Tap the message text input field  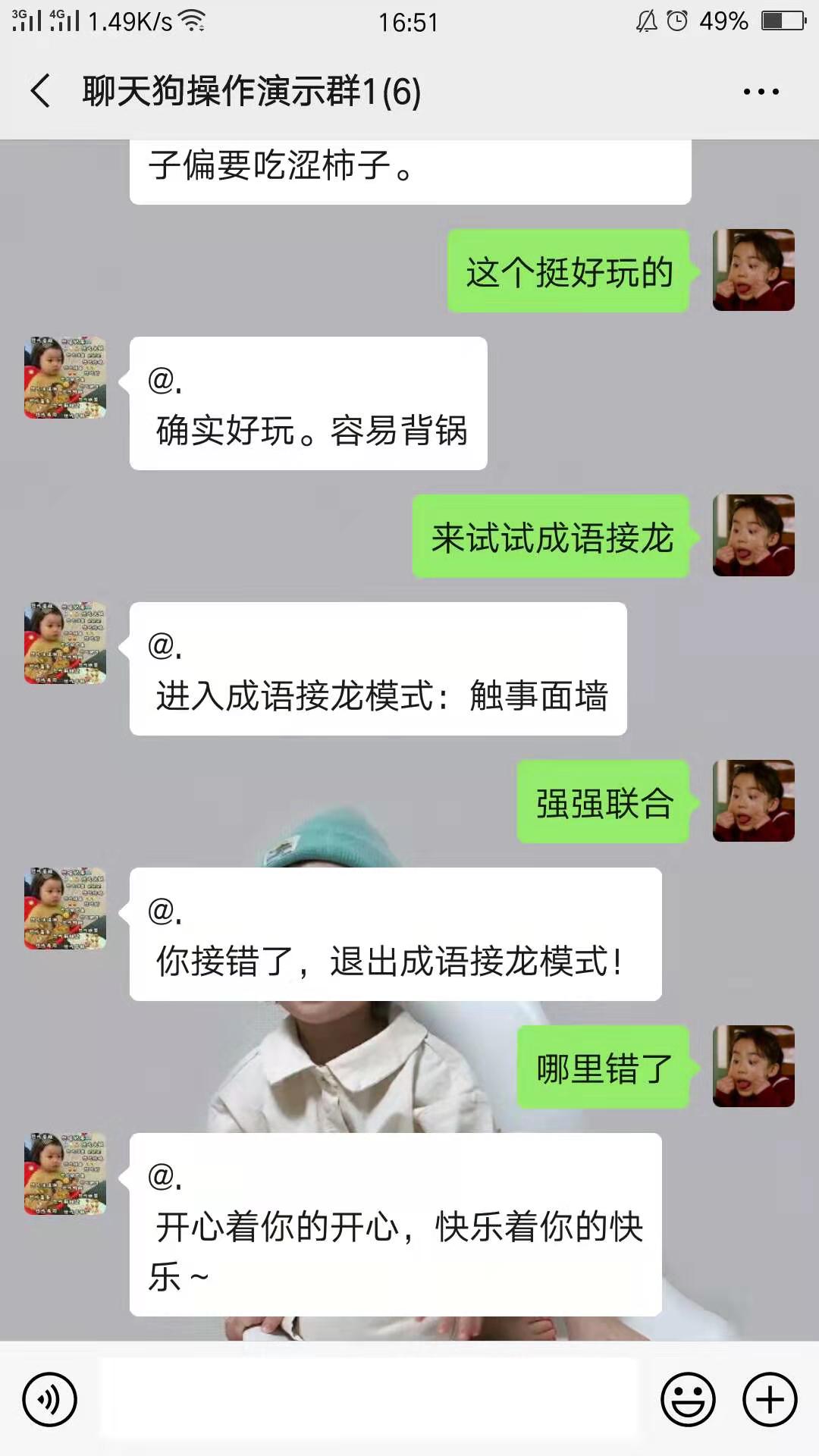pyautogui.click(x=369, y=1399)
